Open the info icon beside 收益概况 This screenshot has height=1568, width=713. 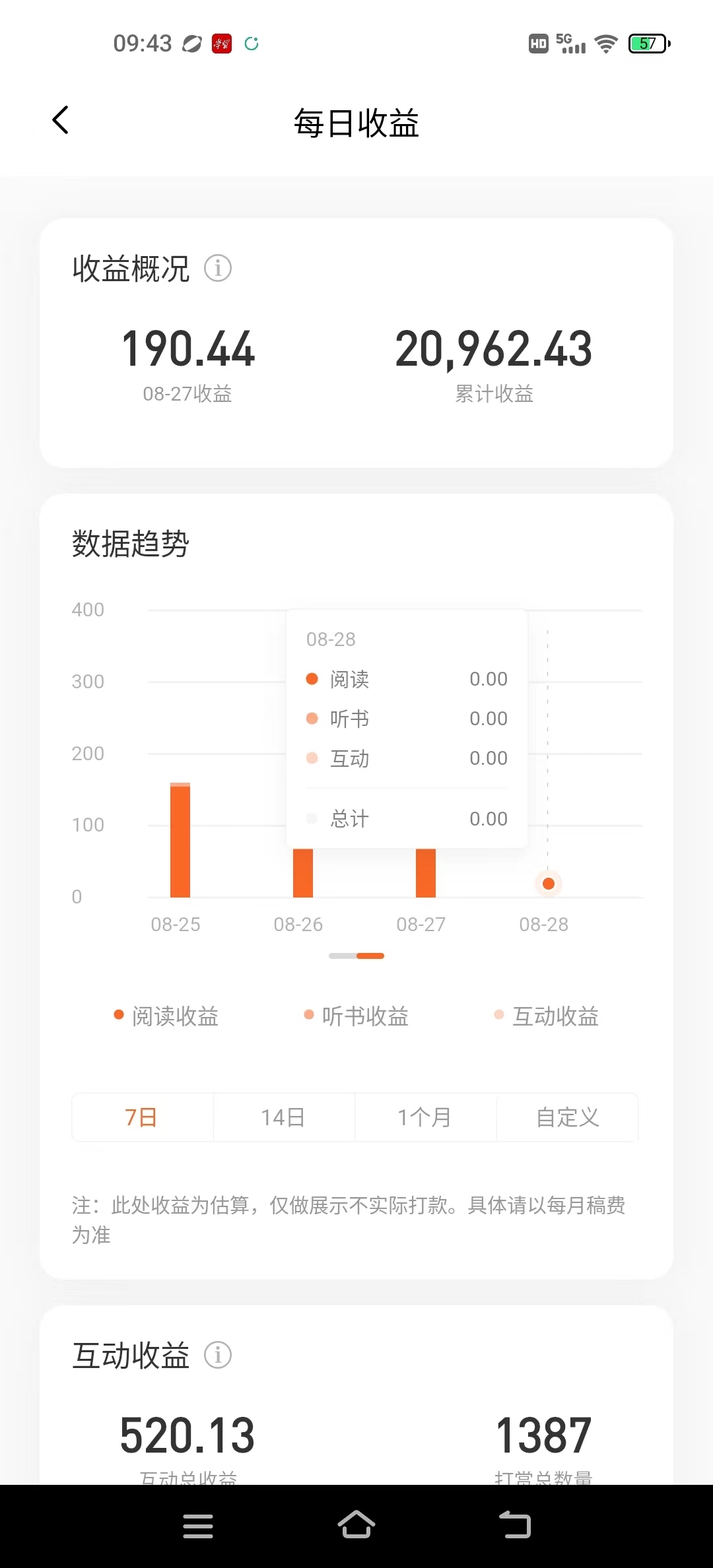(218, 268)
